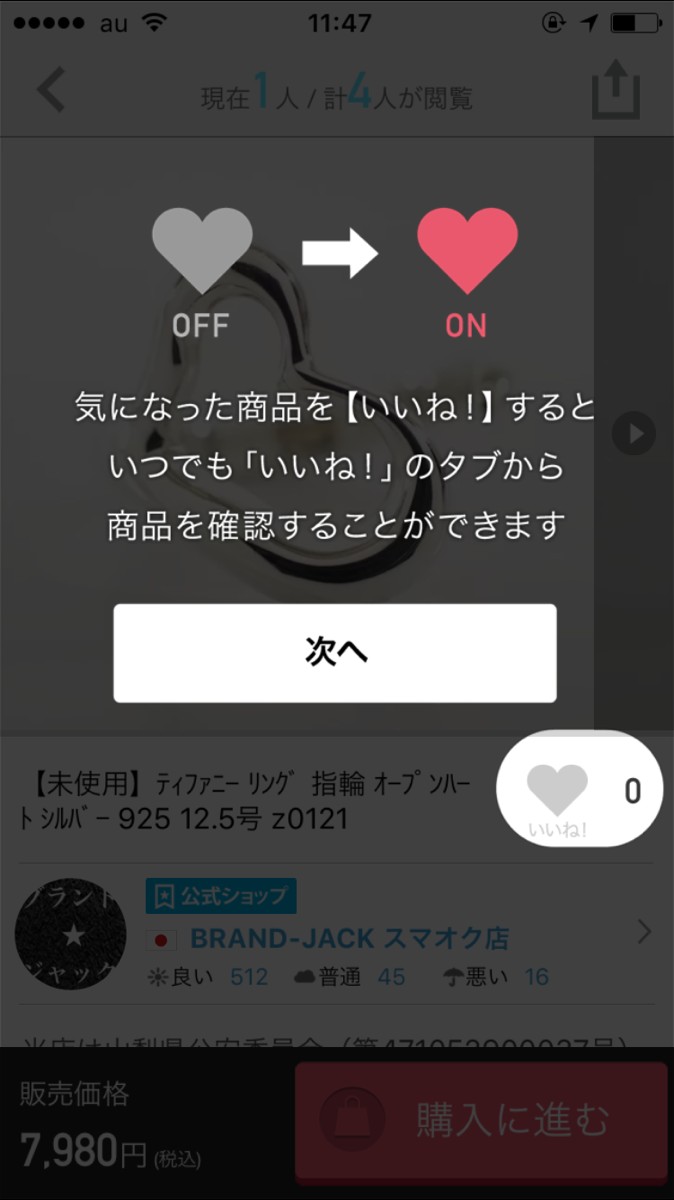Proceed with the 購入に進む button
The height and width of the screenshot is (1200, 674).
point(481,1122)
